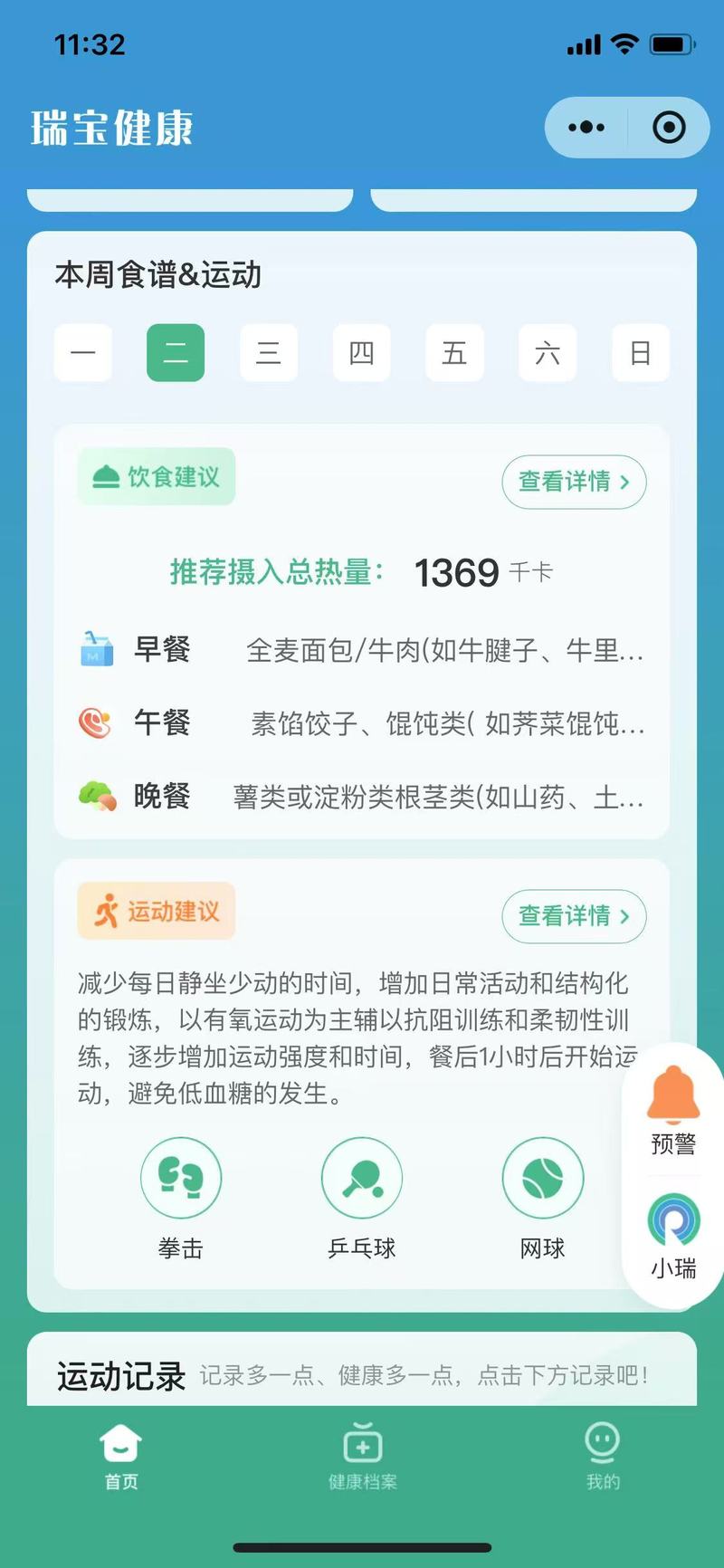Viewport: 724px width, 1568px height.
Task: Go to the 我的 profile tab
Action: pyautogui.click(x=603, y=1454)
